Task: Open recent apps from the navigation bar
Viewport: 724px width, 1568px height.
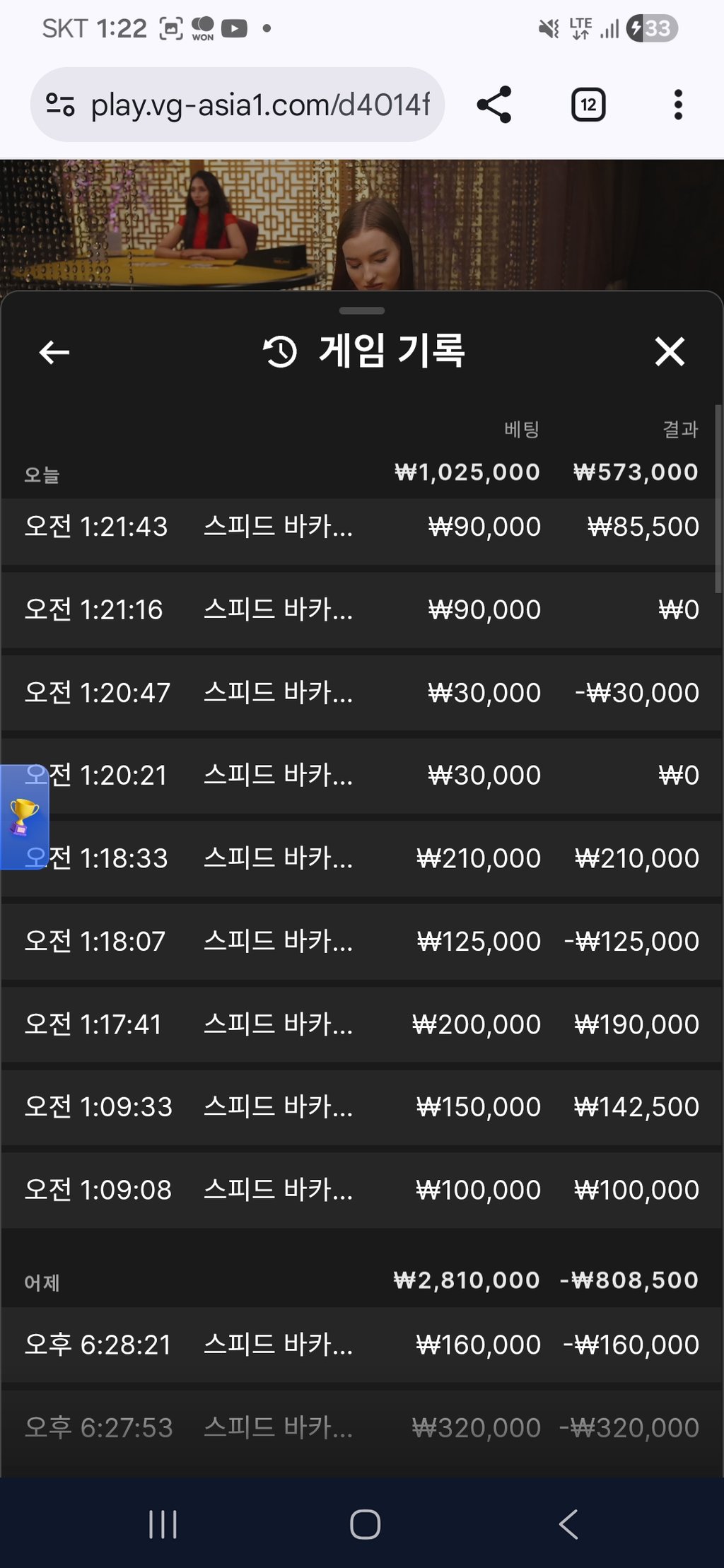Action: (163, 1524)
